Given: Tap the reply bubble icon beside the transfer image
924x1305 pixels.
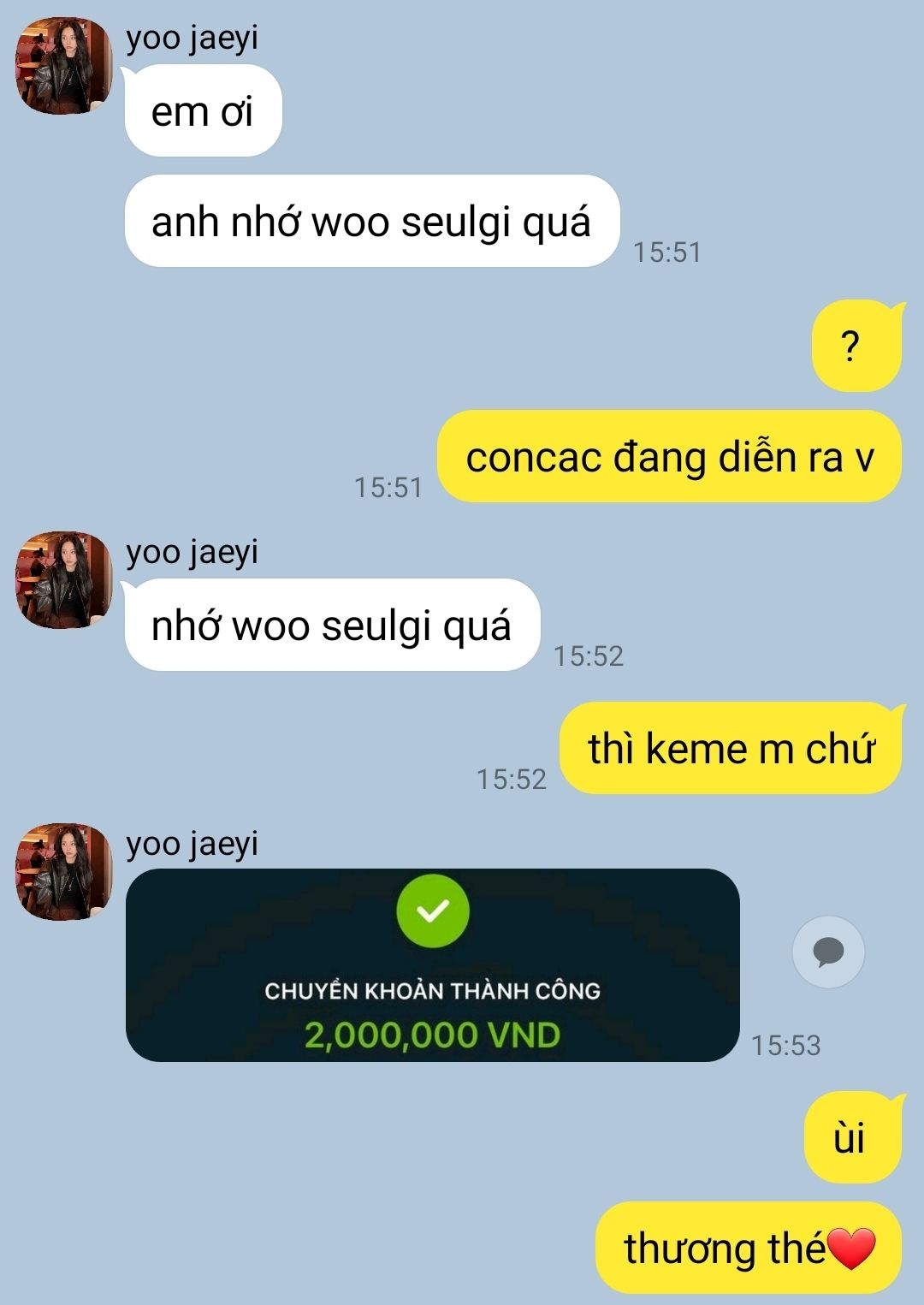Looking at the screenshot, I should 827,952.
